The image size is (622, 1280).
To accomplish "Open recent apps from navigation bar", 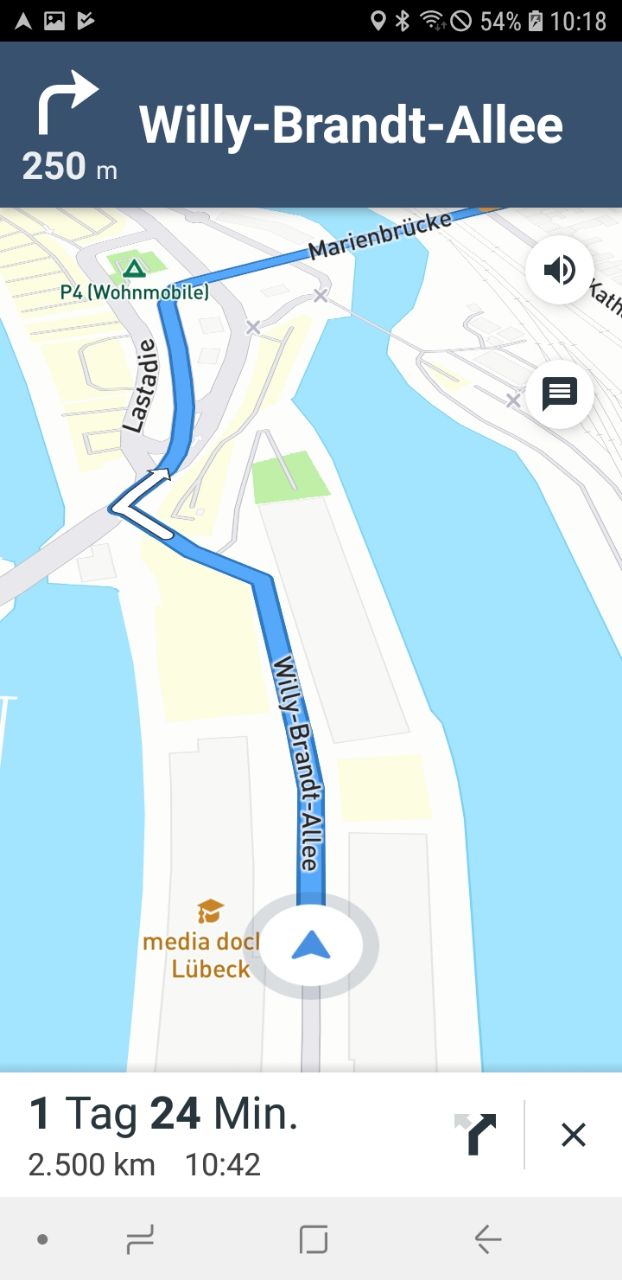I will pos(140,1240).
